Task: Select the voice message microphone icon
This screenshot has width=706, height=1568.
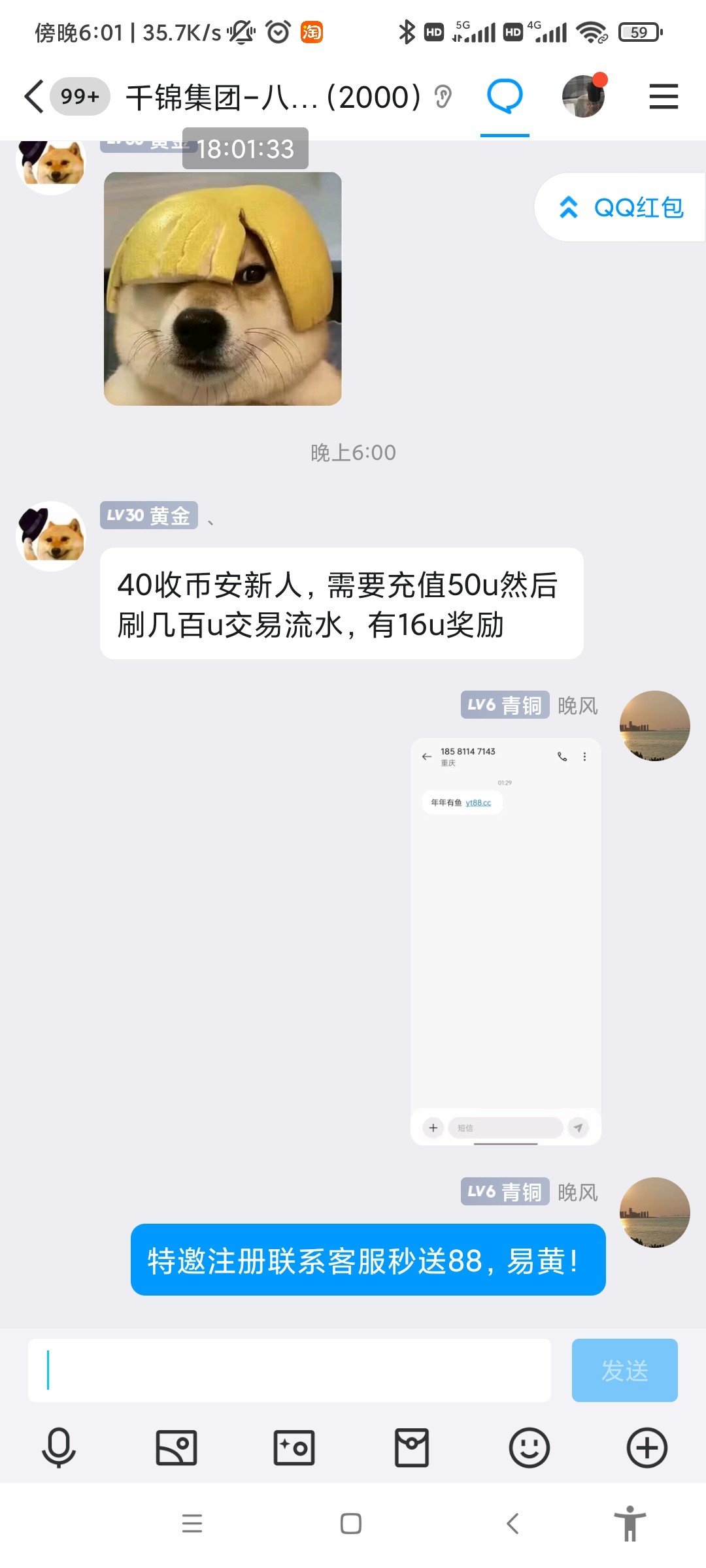Action: [x=59, y=1448]
